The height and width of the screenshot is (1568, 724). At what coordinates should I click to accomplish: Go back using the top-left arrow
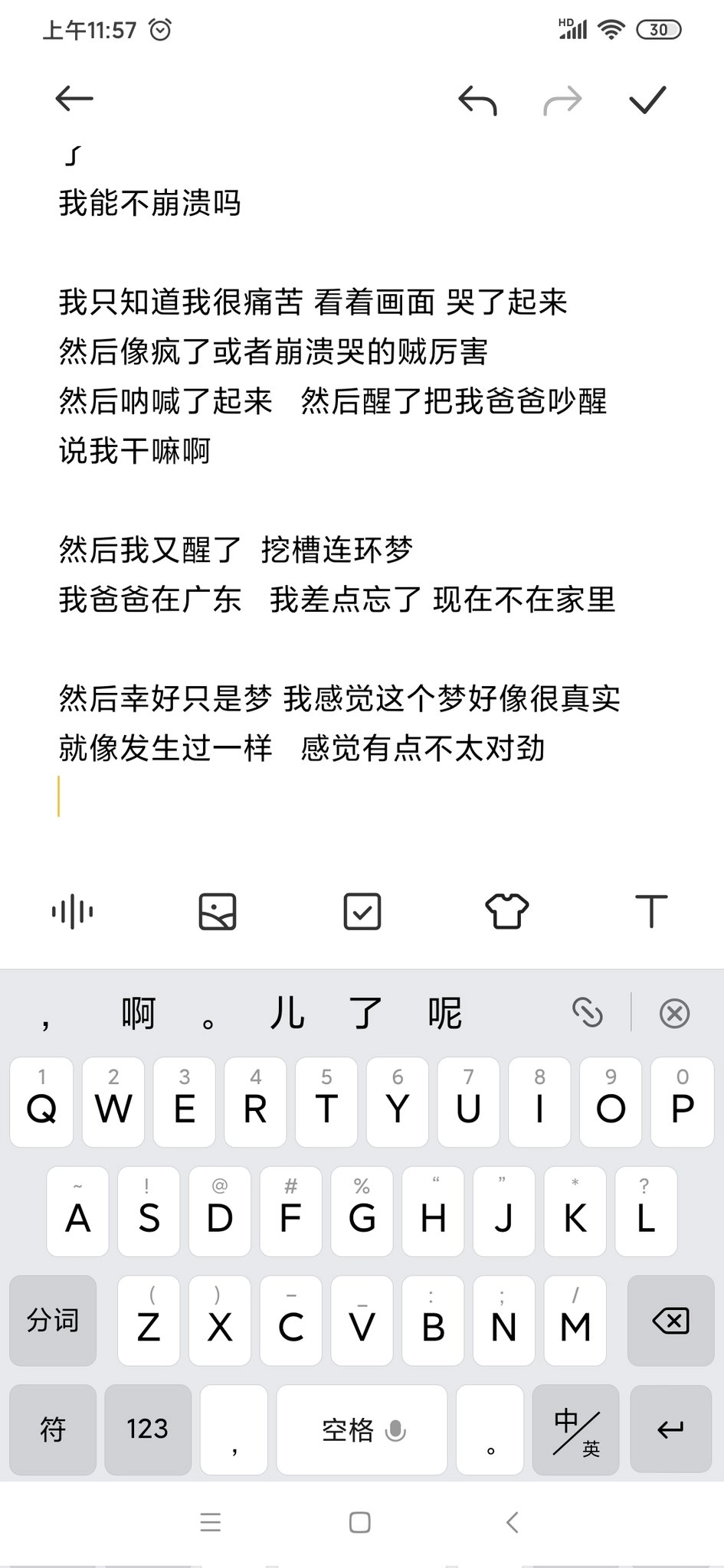click(74, 99)
